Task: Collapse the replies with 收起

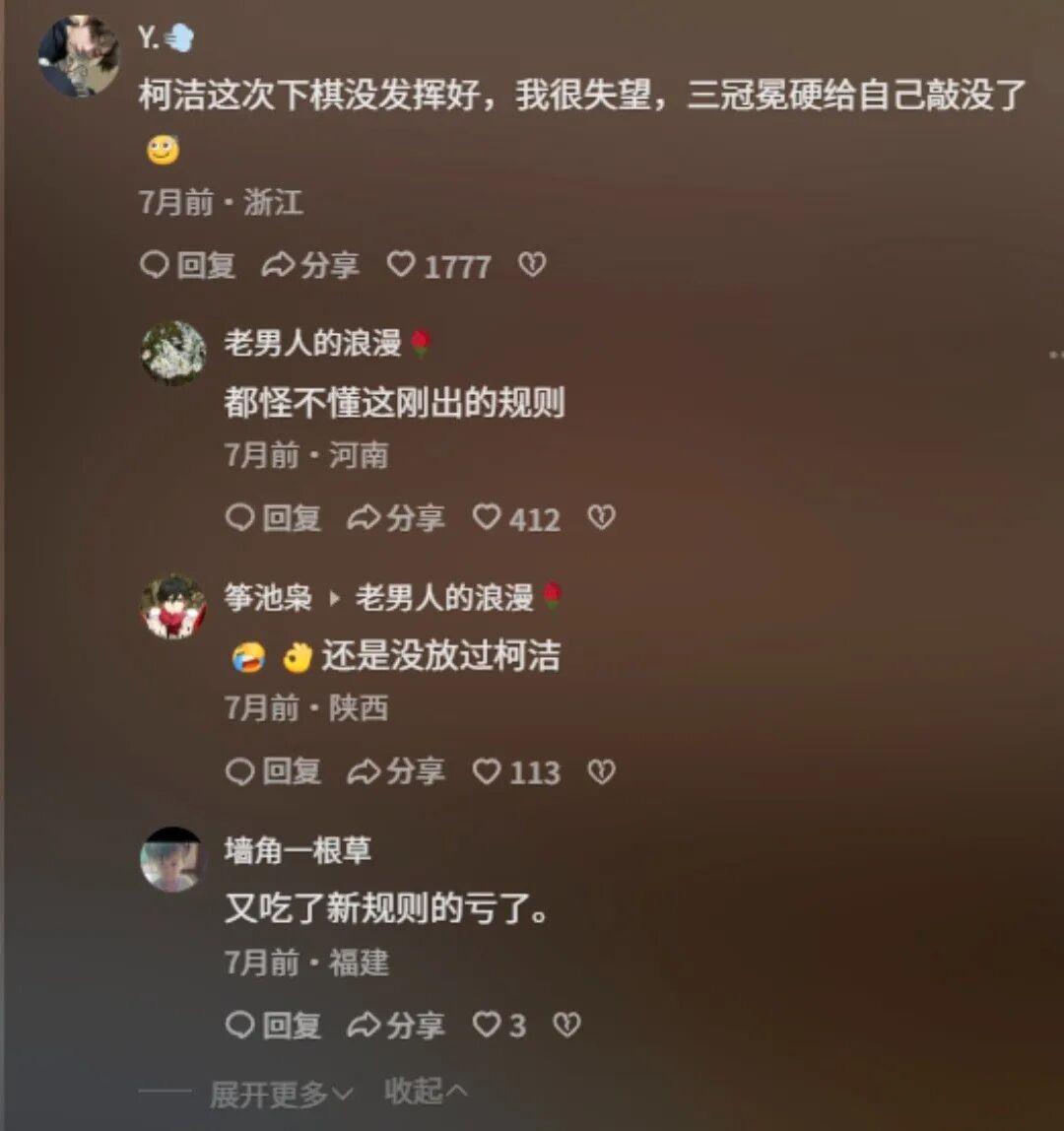Action: [426, 1091]
